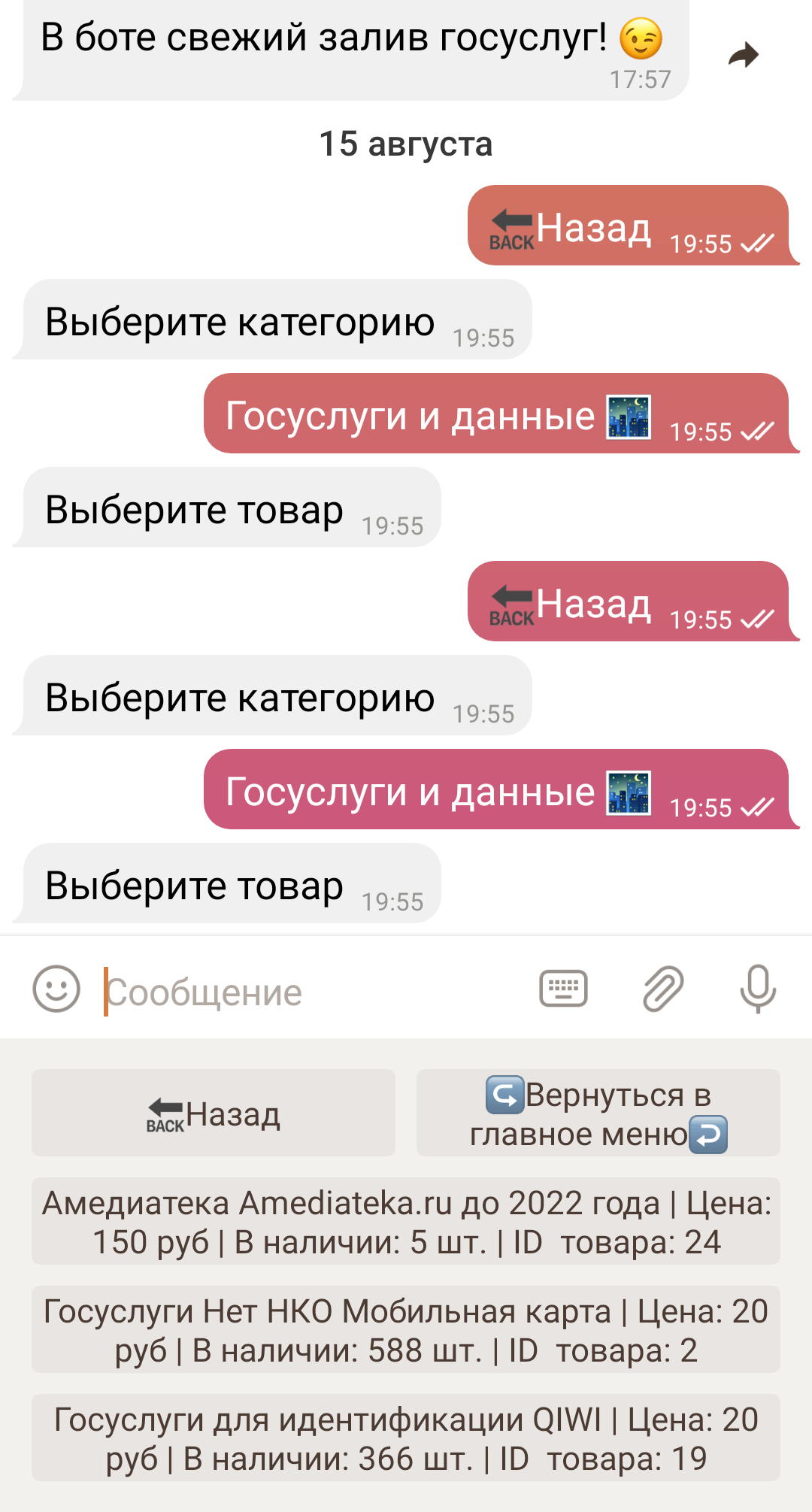Choose Амедиатека Amediateka.ru product for 150 руб
Viewport: 812px width, 1512px height.
(406, 1221)
